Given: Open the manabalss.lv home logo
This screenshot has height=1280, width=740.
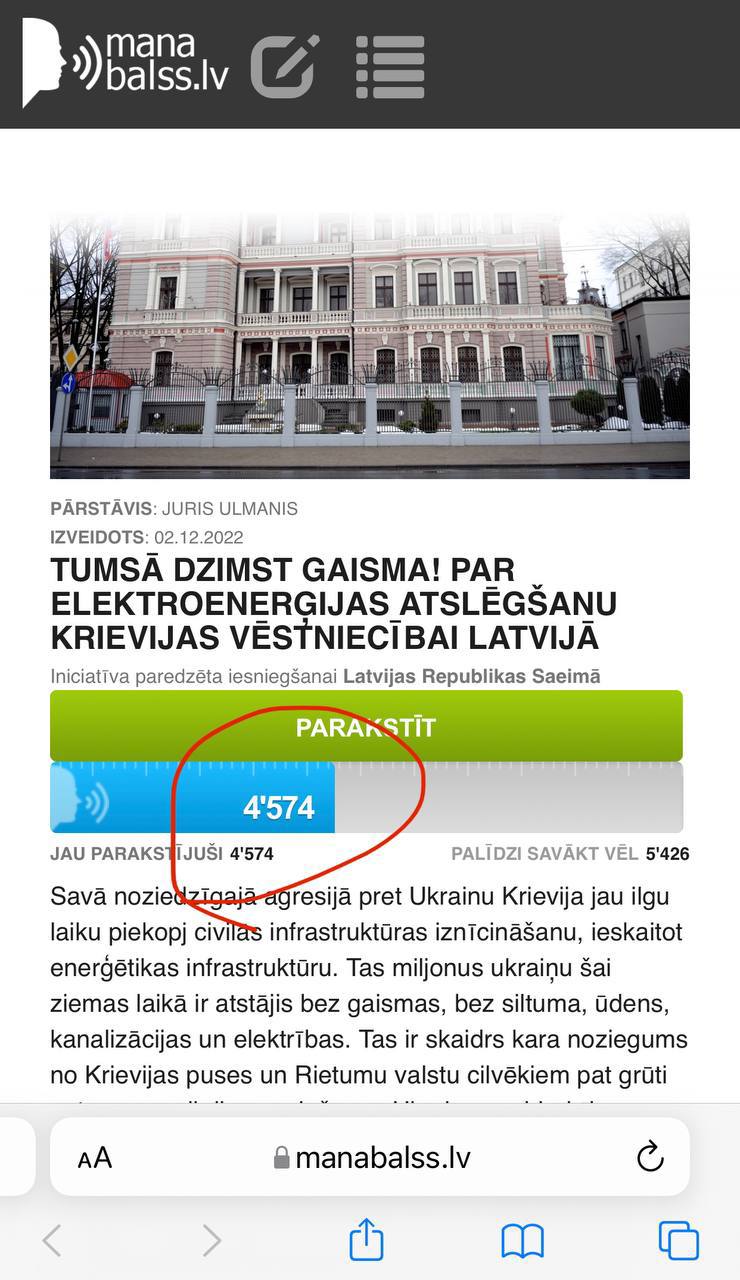Looking at the screenshot, I should pos(125,62).
